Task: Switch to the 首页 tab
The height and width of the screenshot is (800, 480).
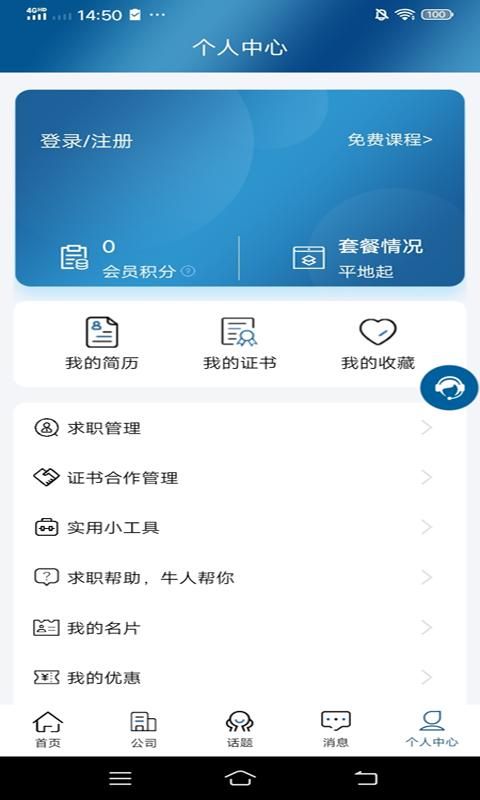Action: [x=48, y=730]
